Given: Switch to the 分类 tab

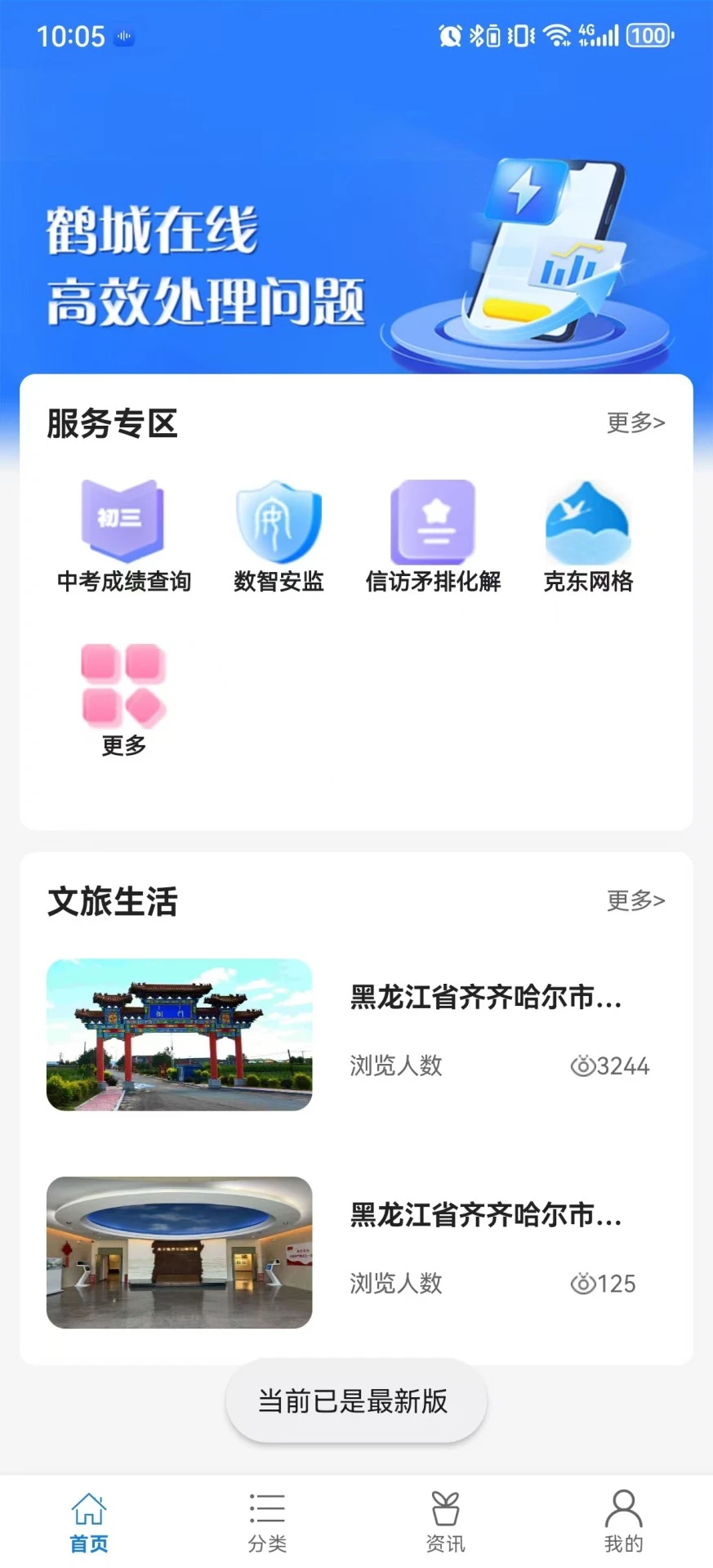Looking at the screenshot, I should tap(267, 1521).
